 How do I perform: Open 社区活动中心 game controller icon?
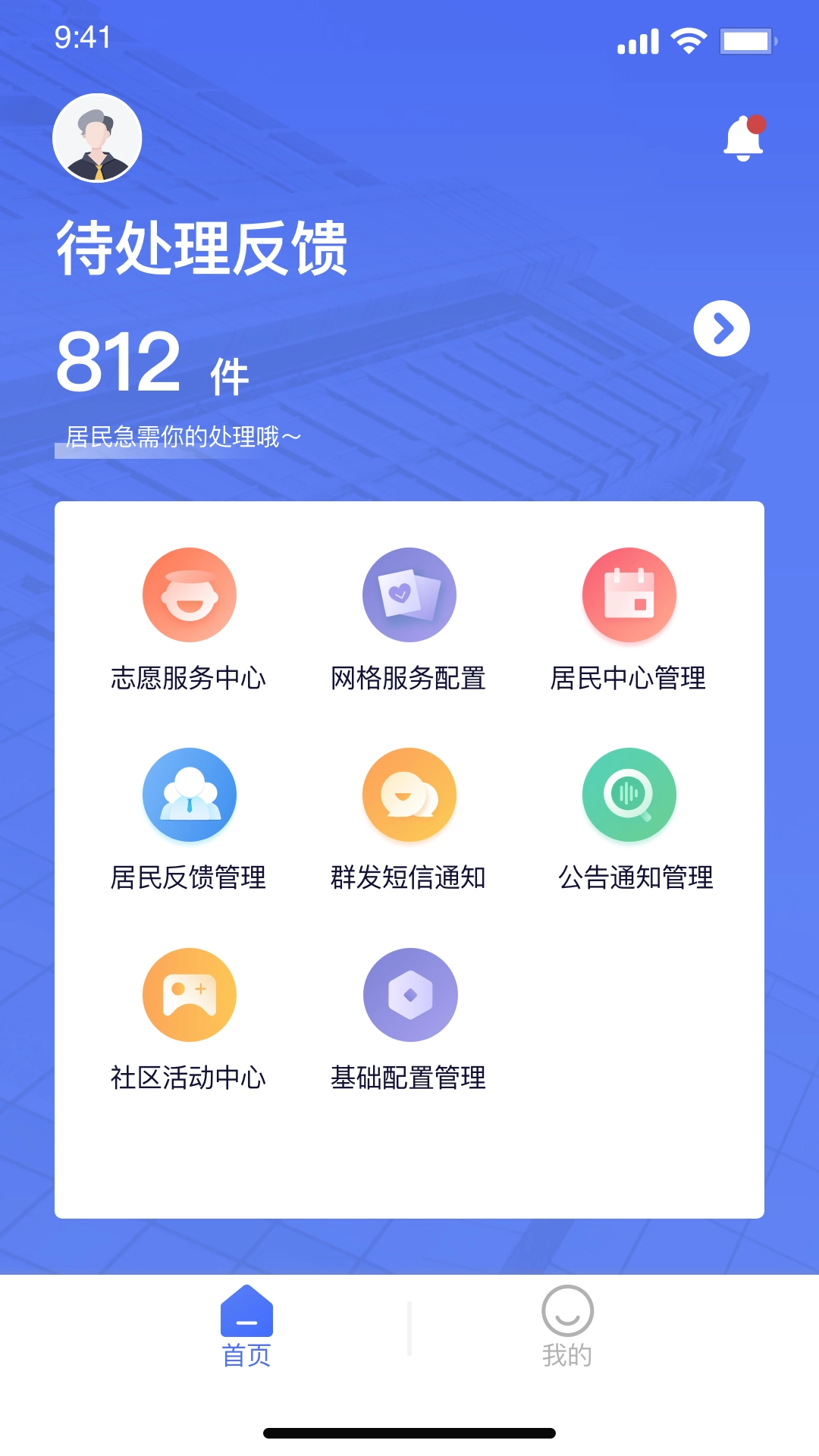coord(190,993)
